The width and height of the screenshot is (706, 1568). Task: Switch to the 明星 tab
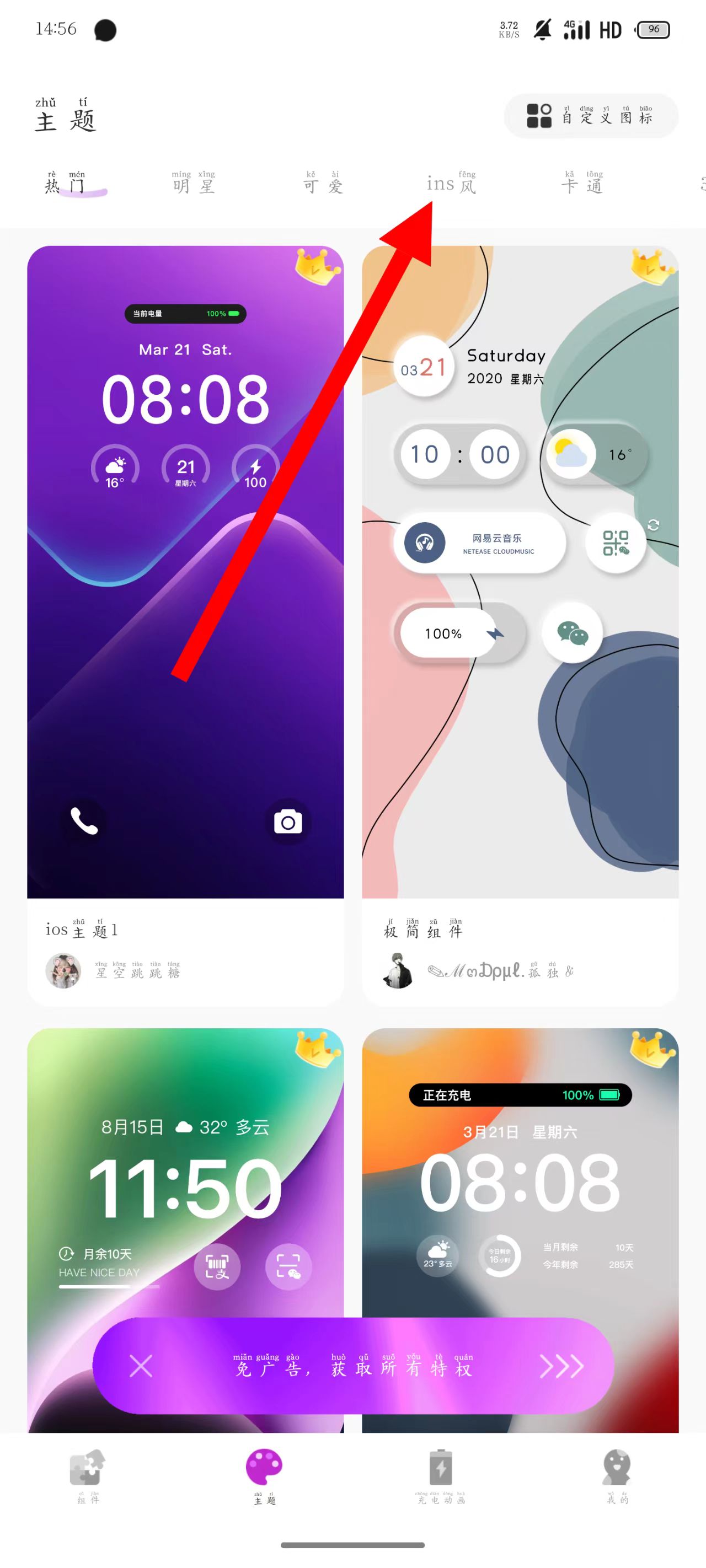point(194,183)
